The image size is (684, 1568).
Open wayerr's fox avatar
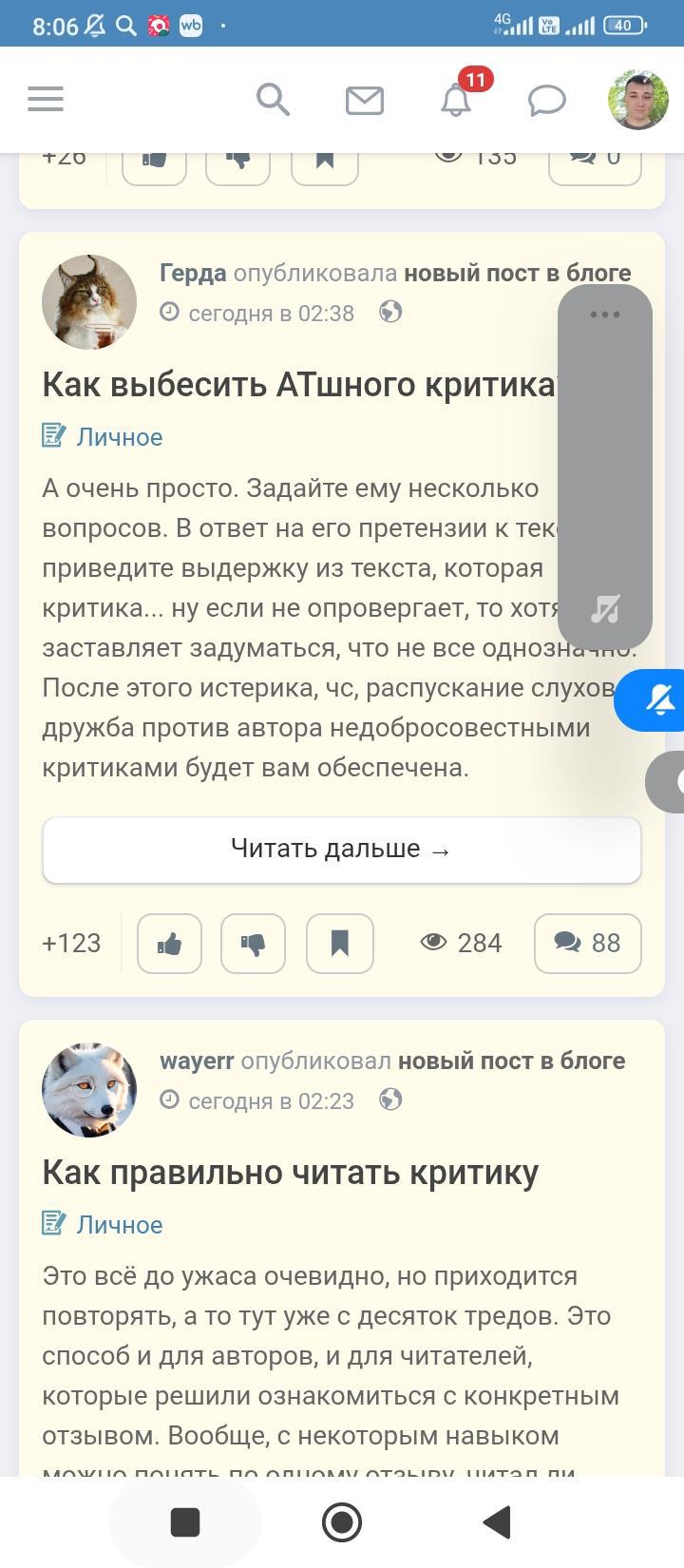tap(89, 1089)
